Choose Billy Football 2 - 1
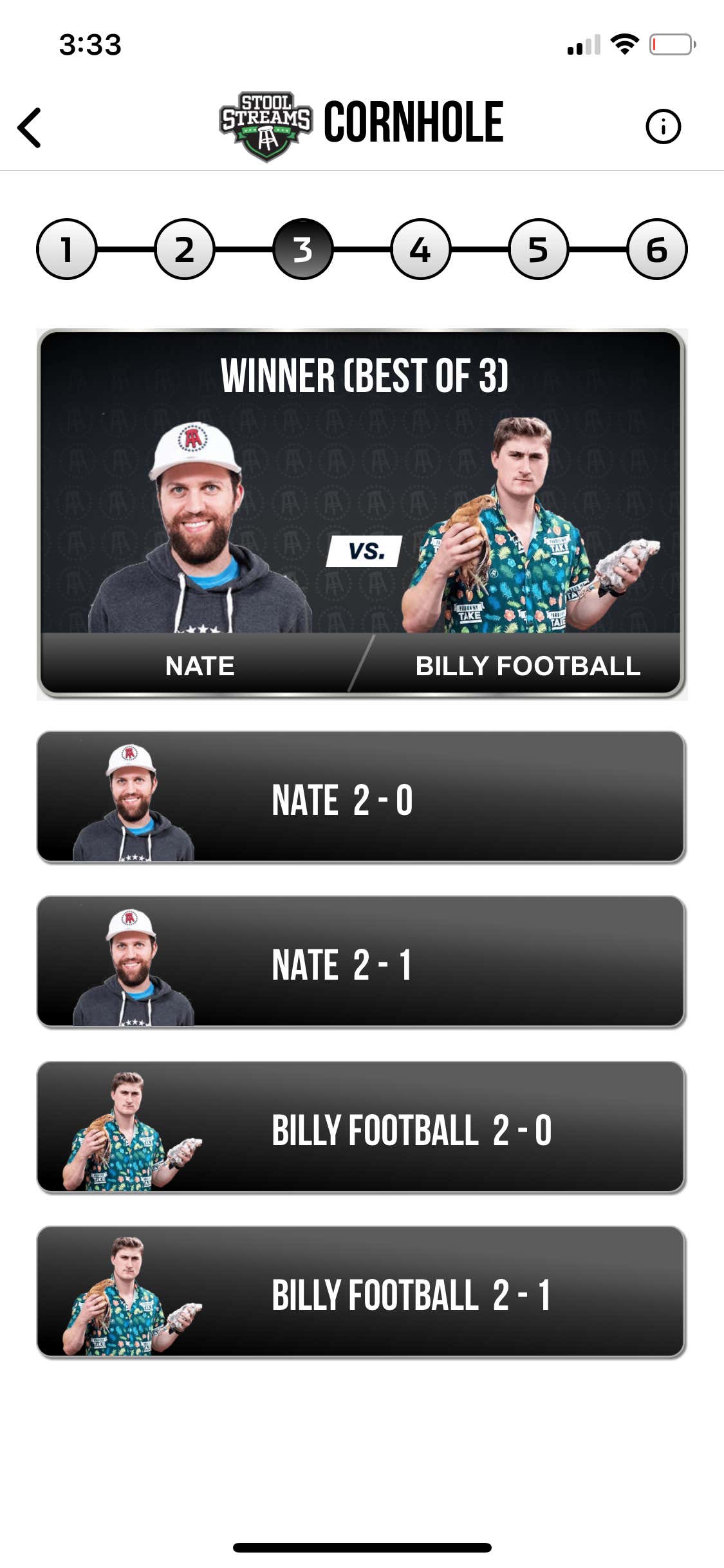 click(361, 1292)
